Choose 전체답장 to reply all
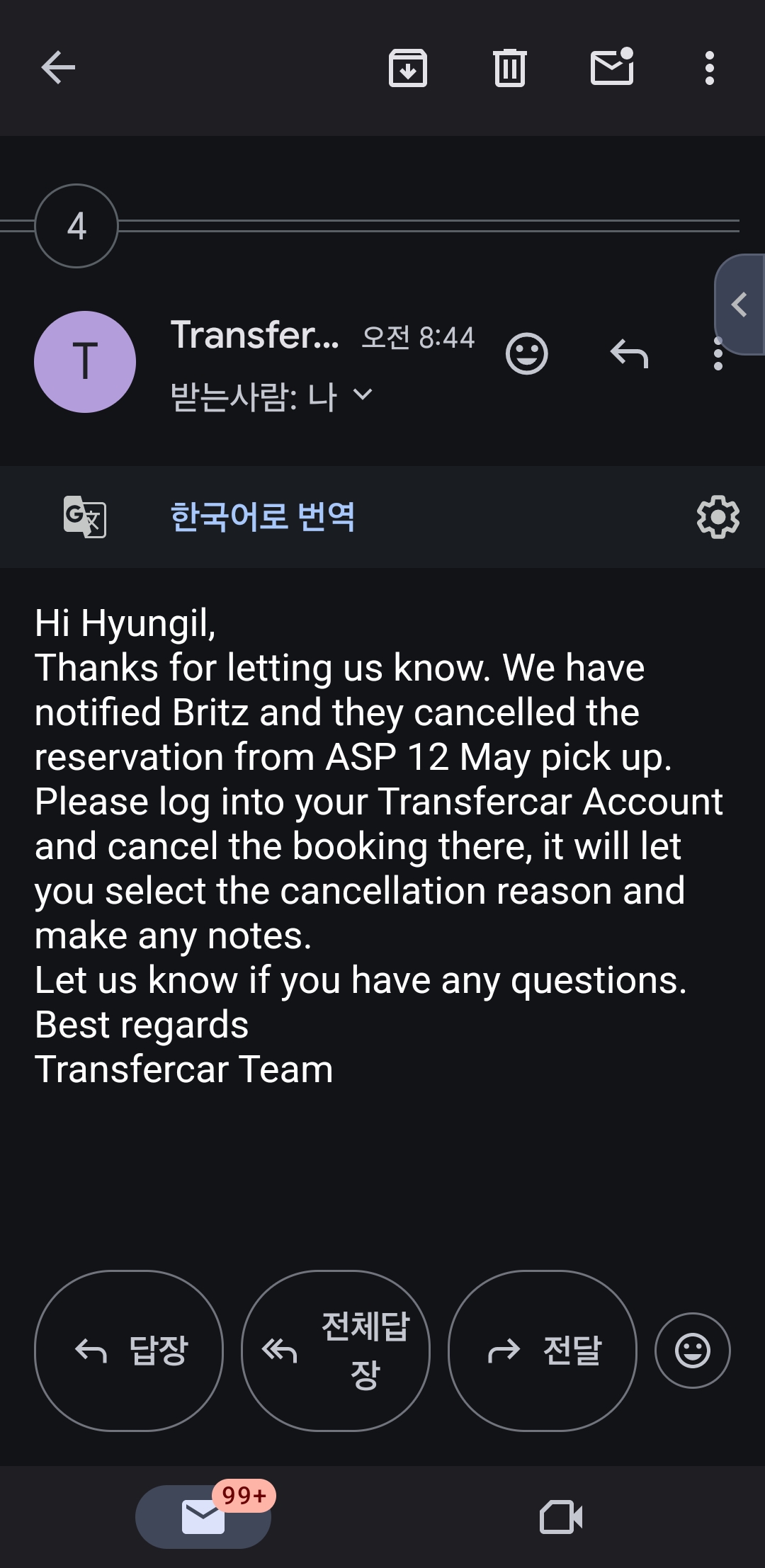The width and height of the screenshot is (765, 1568). (336, 1351)
